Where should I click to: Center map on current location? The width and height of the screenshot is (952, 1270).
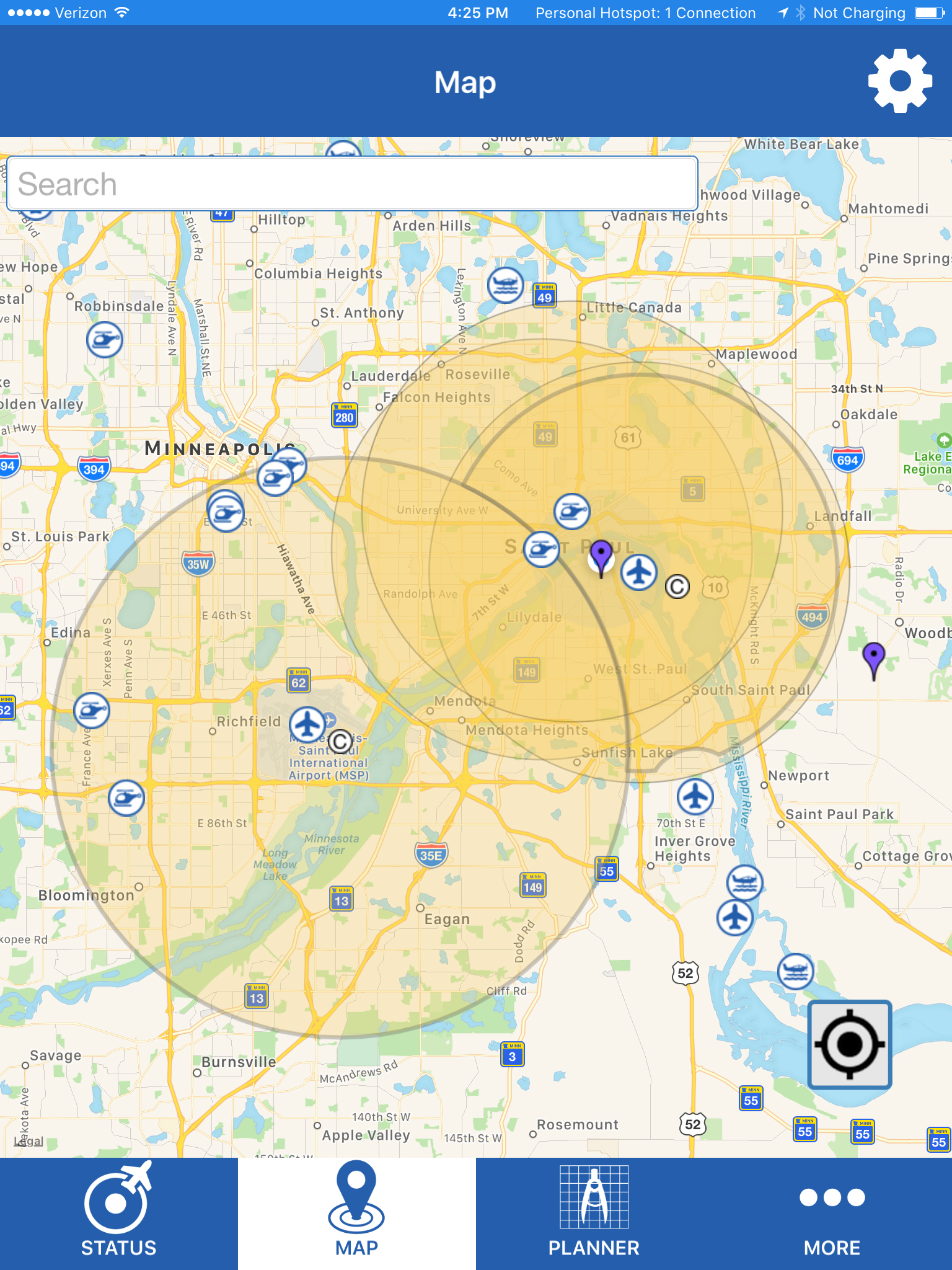coord(849,1044)
